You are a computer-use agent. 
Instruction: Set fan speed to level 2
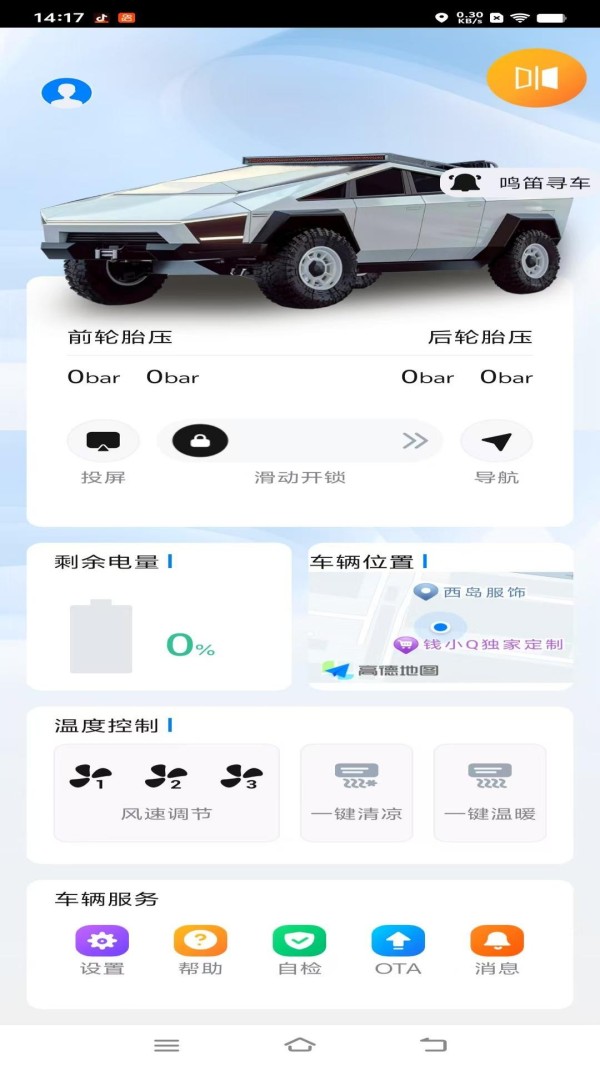[166, 776]
